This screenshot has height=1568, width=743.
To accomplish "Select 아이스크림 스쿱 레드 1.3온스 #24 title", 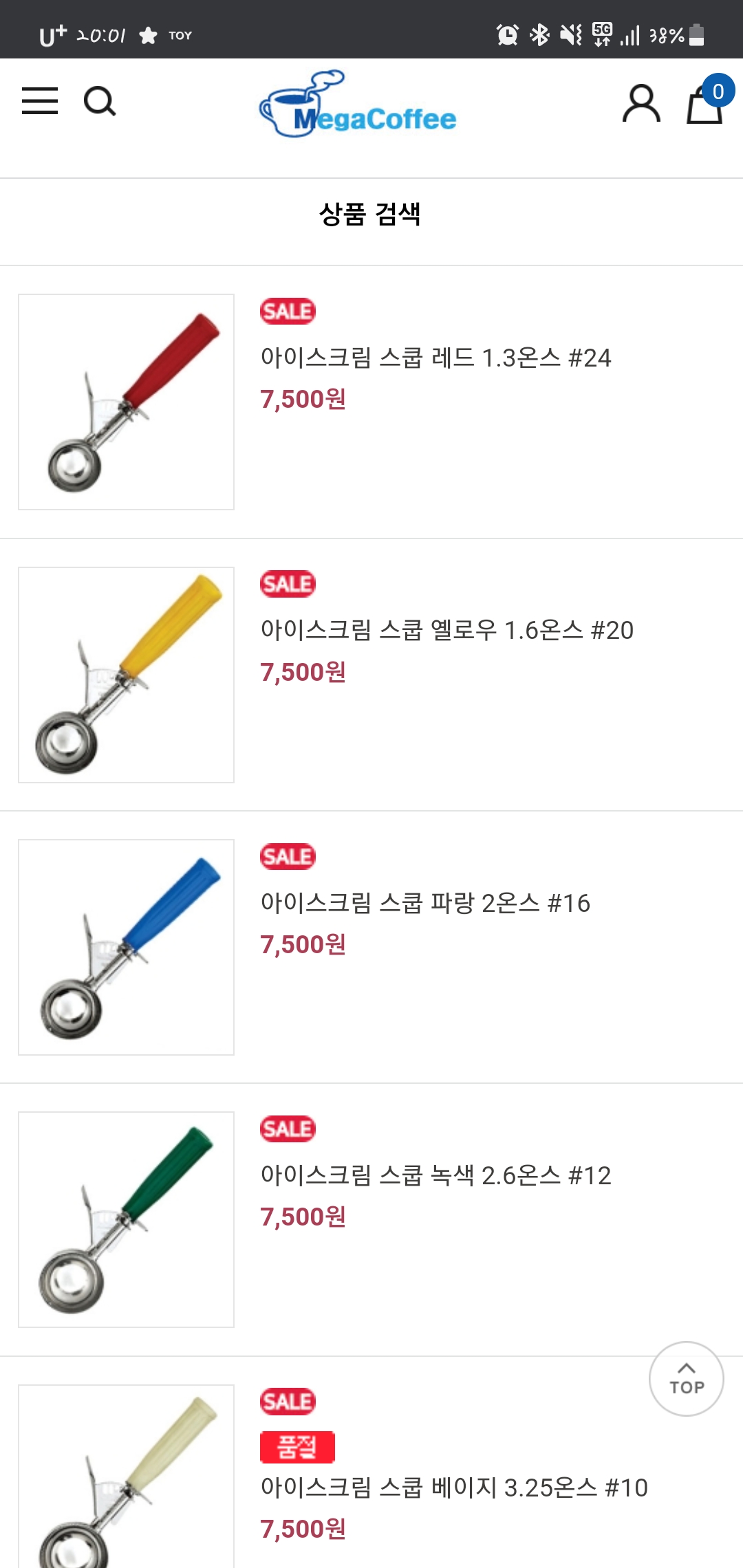I will tap(435, 358).
